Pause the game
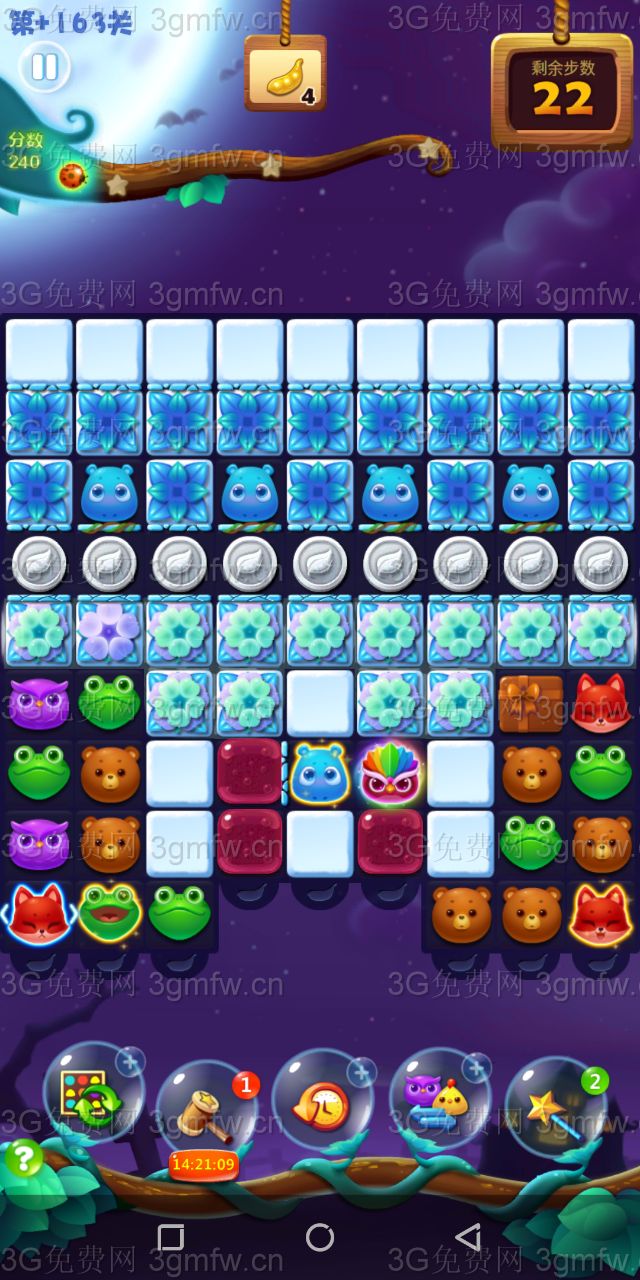 [x=45, y=67]
